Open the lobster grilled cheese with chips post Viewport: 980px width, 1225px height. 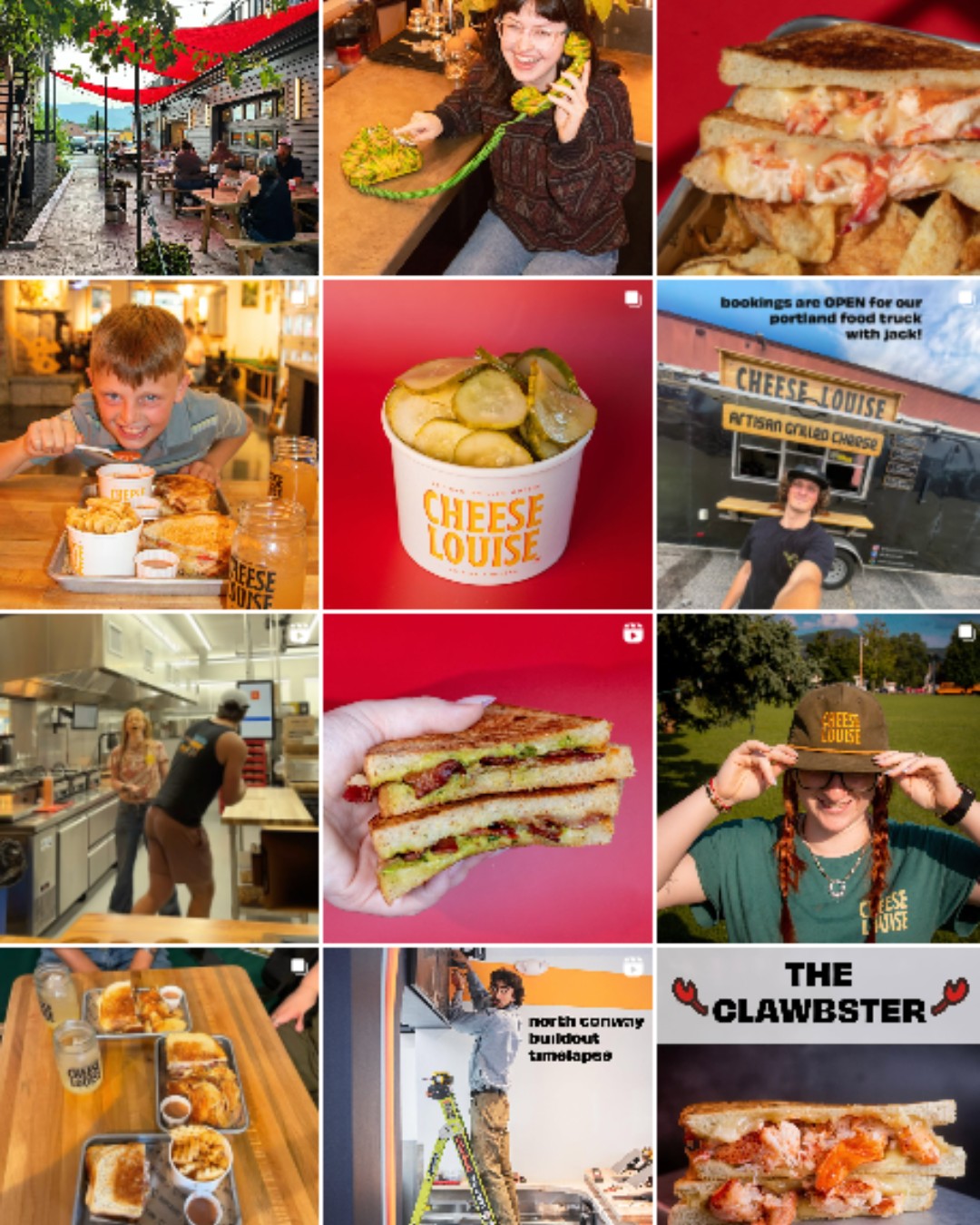pos(818,136)
